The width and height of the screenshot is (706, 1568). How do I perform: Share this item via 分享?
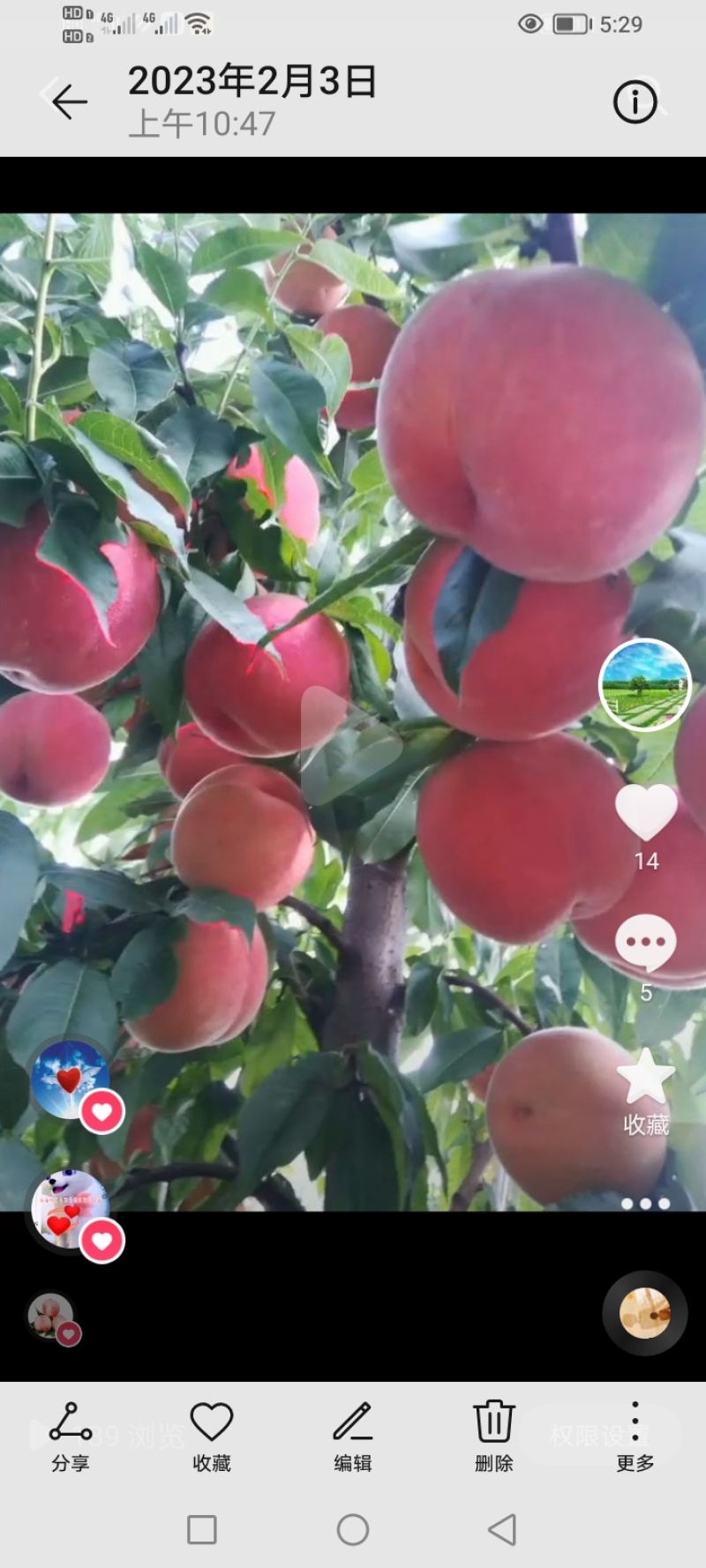[71, 1437]
